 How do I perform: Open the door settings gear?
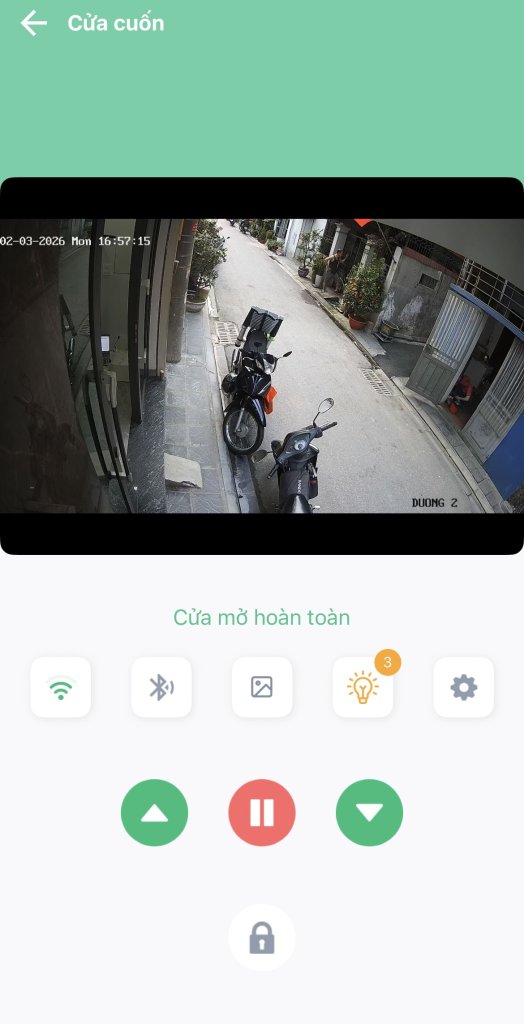(463, 687)
